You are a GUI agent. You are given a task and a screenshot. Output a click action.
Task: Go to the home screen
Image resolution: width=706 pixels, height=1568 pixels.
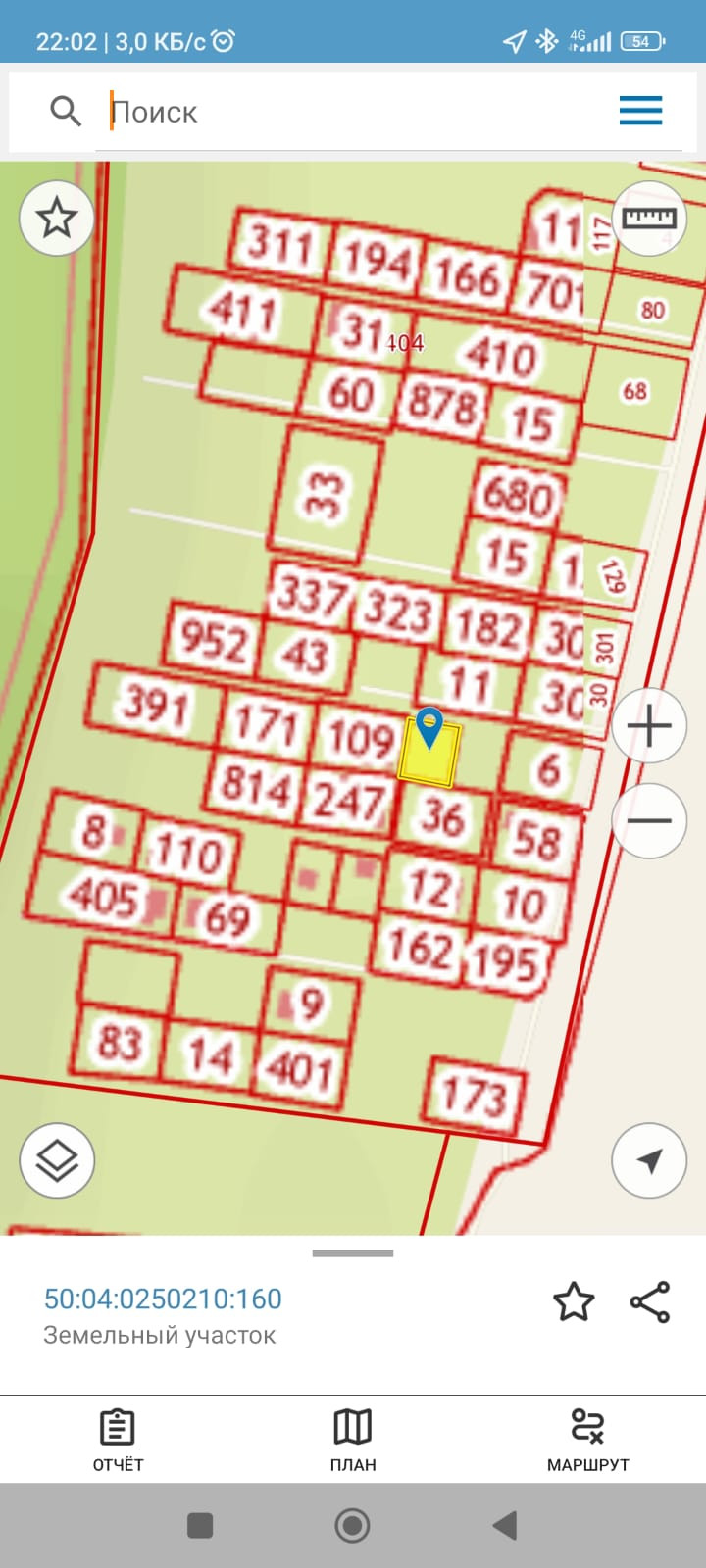tap(353, 1525)
